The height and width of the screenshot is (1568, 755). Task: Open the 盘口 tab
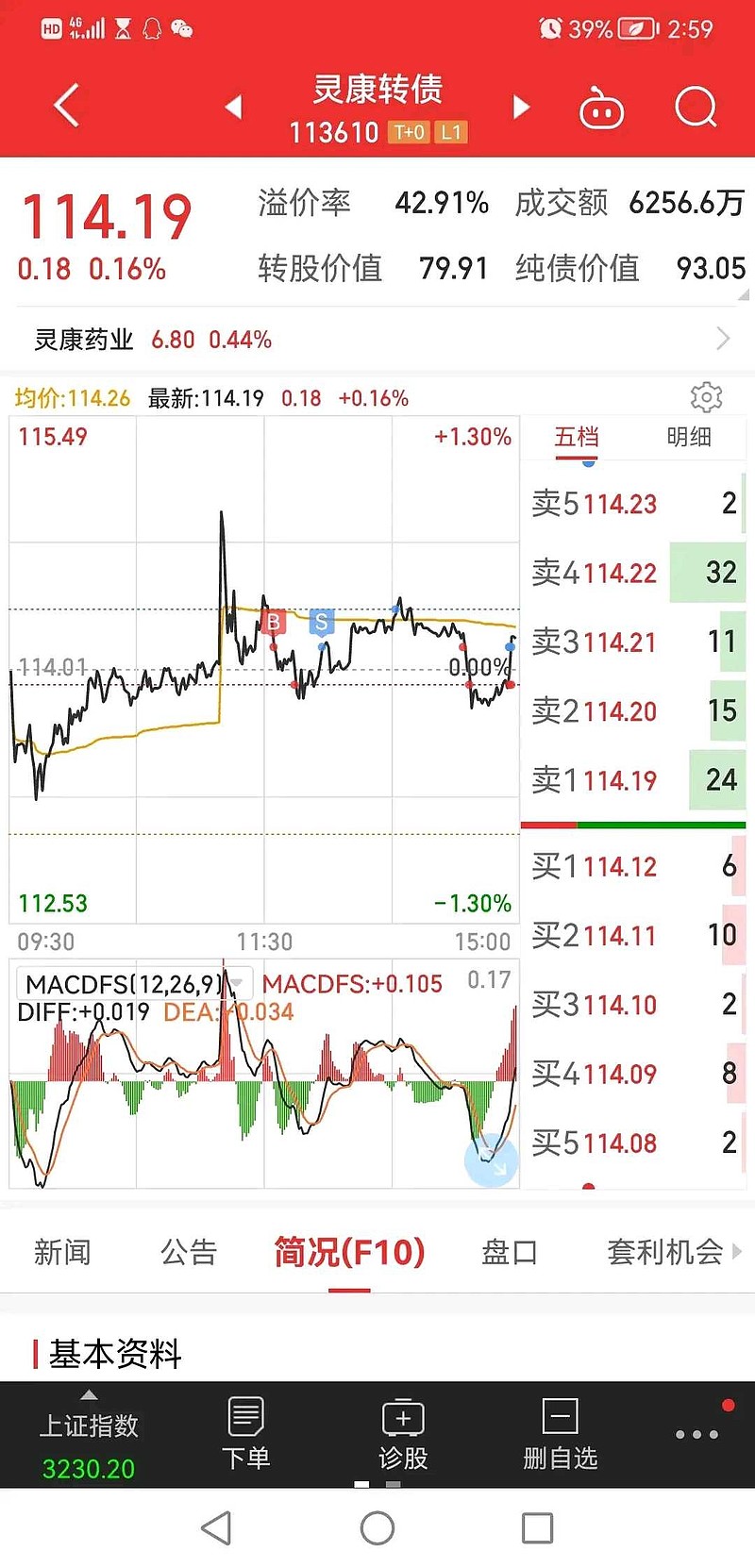(x=510, y=1252)
